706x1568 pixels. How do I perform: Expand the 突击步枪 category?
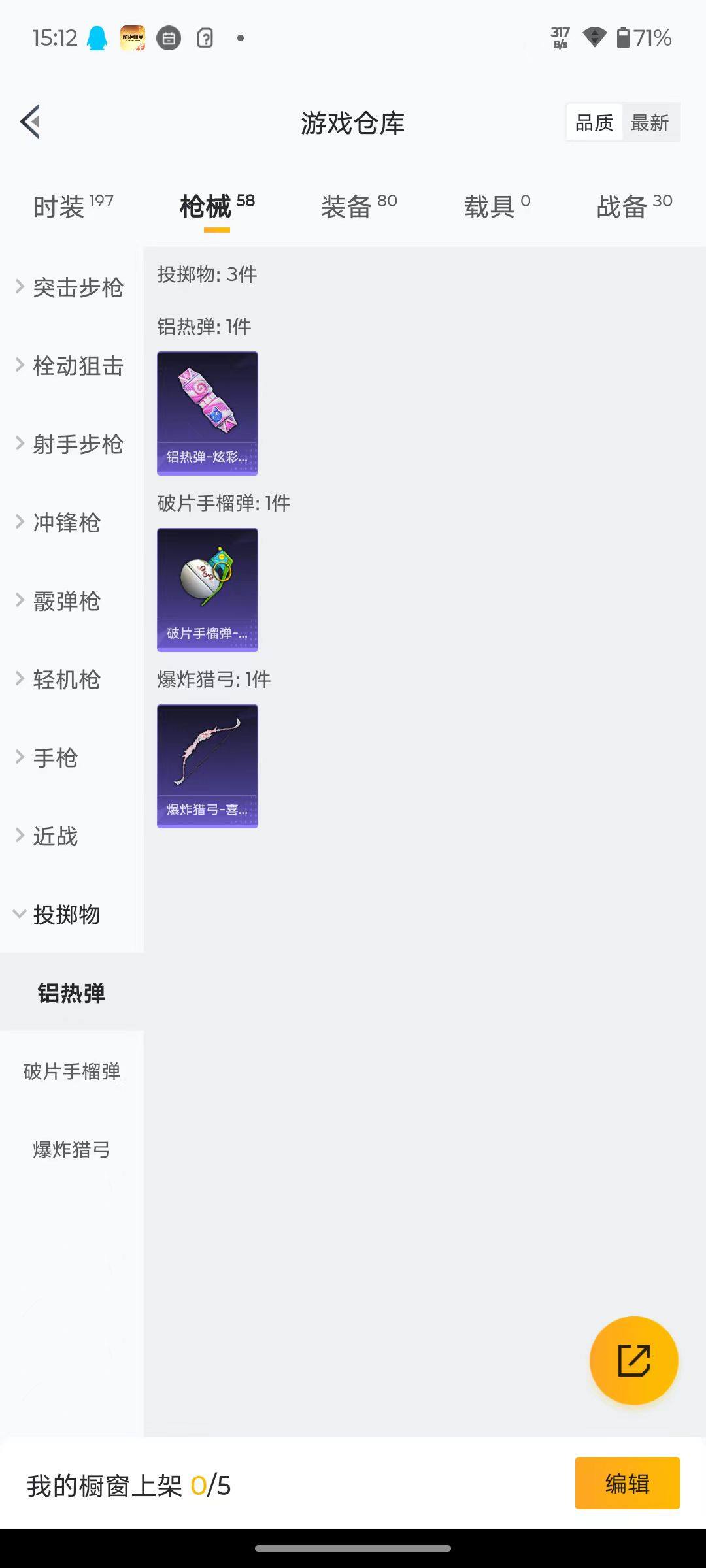[x=78, y=287]
